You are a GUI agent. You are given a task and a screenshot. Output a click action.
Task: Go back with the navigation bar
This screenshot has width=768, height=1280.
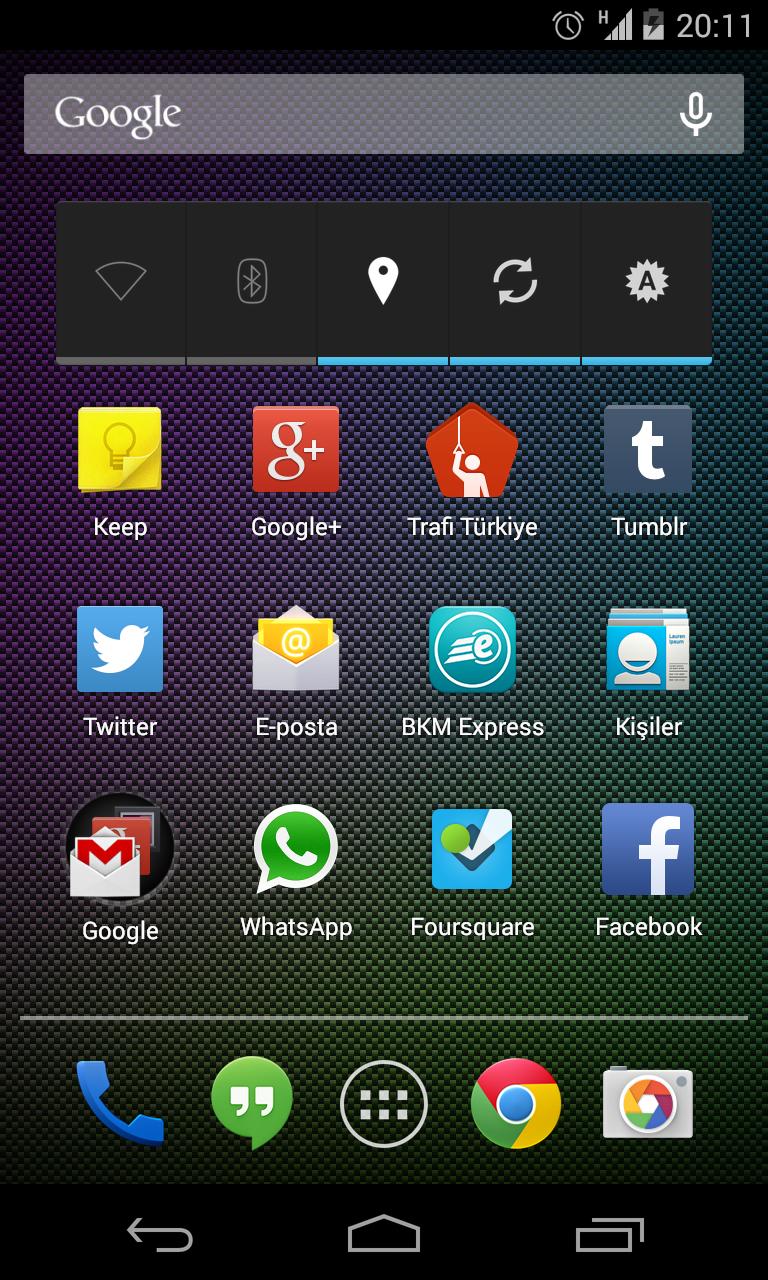(160, 1235)
